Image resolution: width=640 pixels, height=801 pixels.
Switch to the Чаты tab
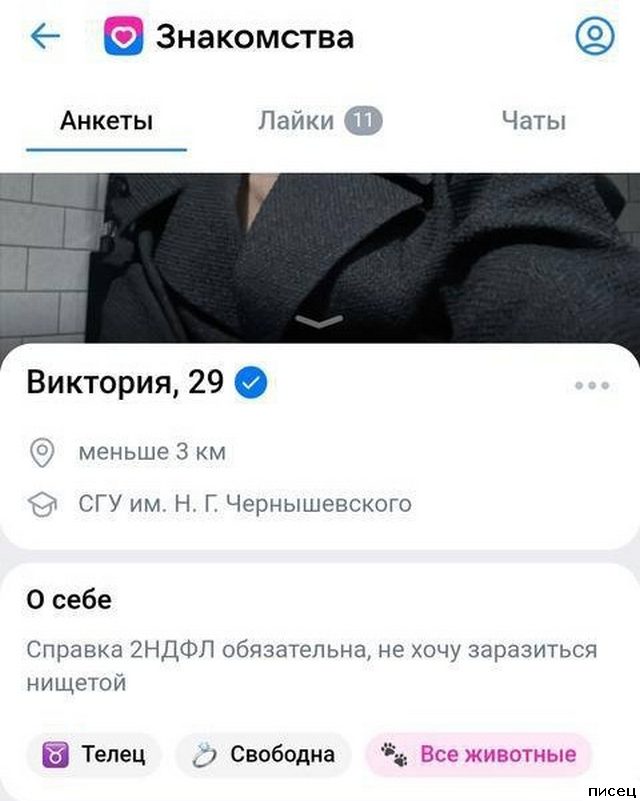click(533, 122)
